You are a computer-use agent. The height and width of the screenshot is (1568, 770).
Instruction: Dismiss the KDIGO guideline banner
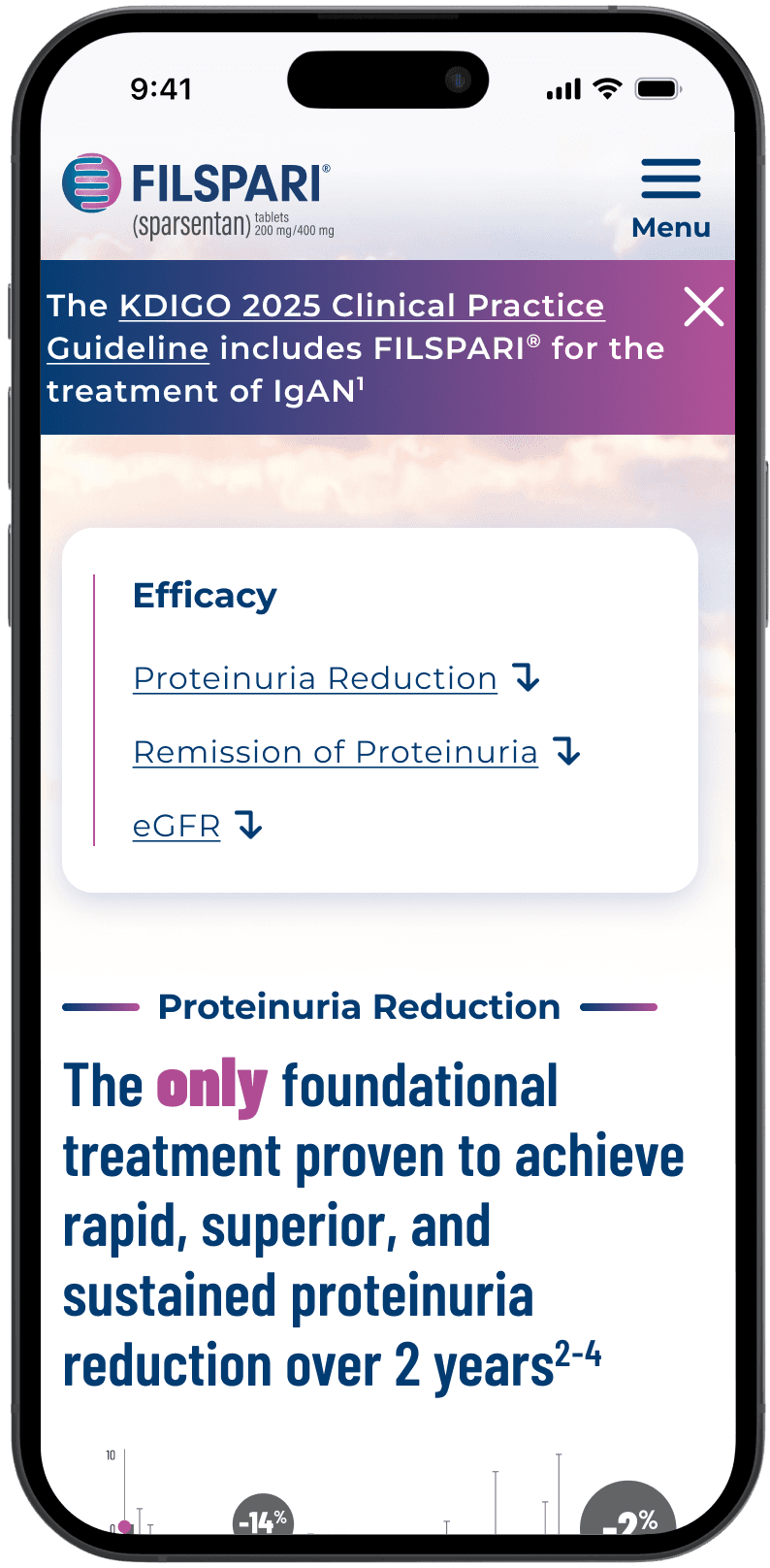[x=703, y=307]
